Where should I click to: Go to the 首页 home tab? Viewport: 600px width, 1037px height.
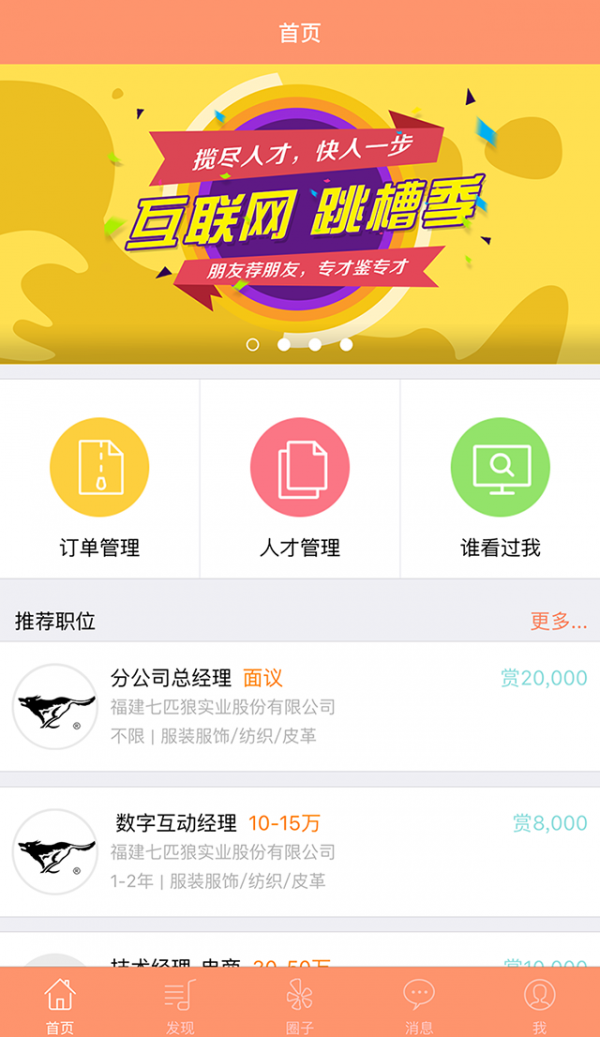coord(60,1003)
